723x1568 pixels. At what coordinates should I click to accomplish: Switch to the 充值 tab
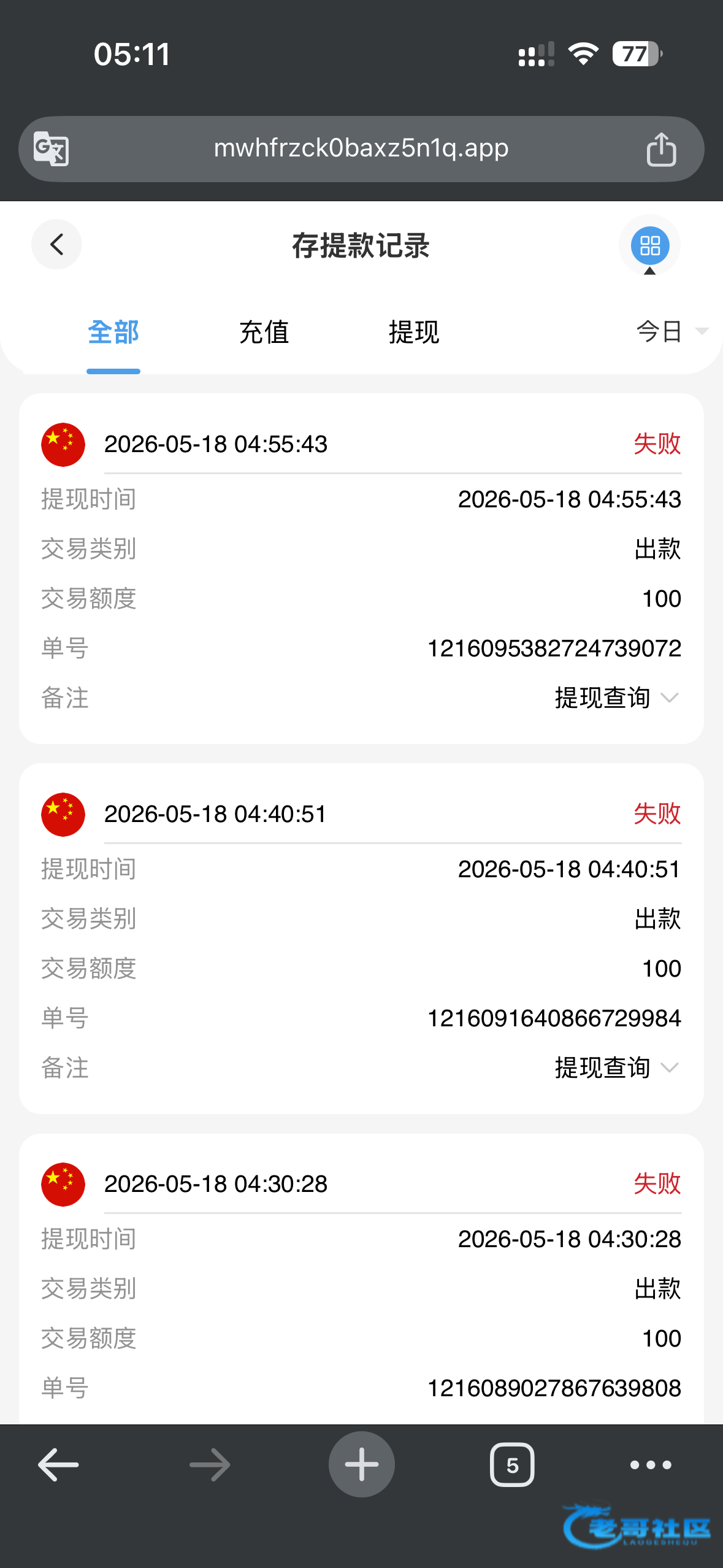pyautogui.click(x=264, y=332)
